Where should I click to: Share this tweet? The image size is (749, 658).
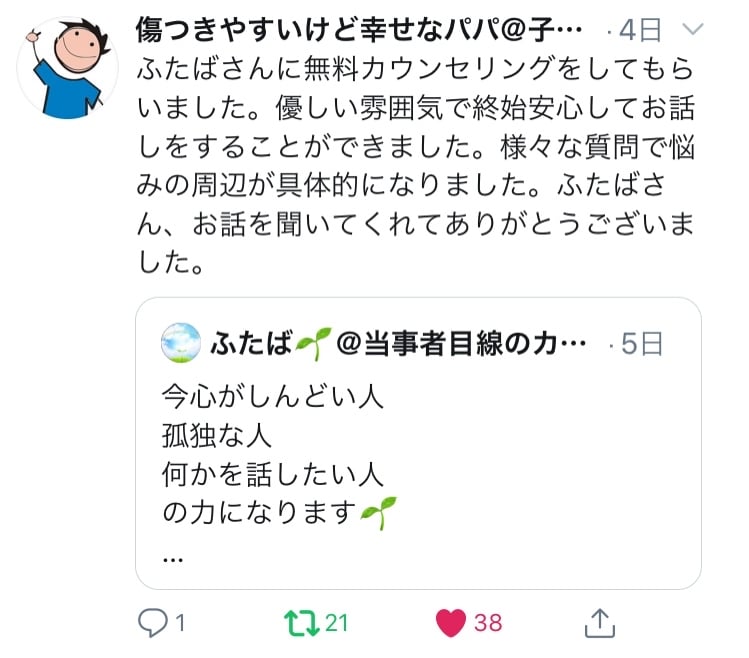[598, 623]
